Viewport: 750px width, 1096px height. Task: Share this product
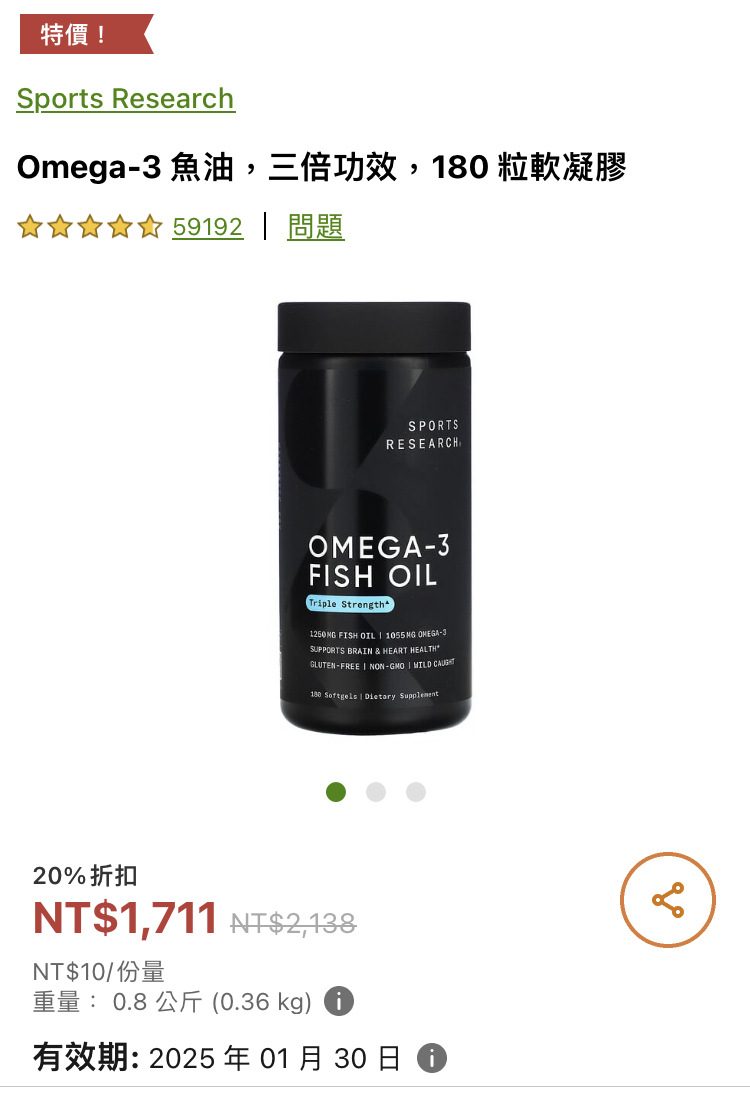668,900
